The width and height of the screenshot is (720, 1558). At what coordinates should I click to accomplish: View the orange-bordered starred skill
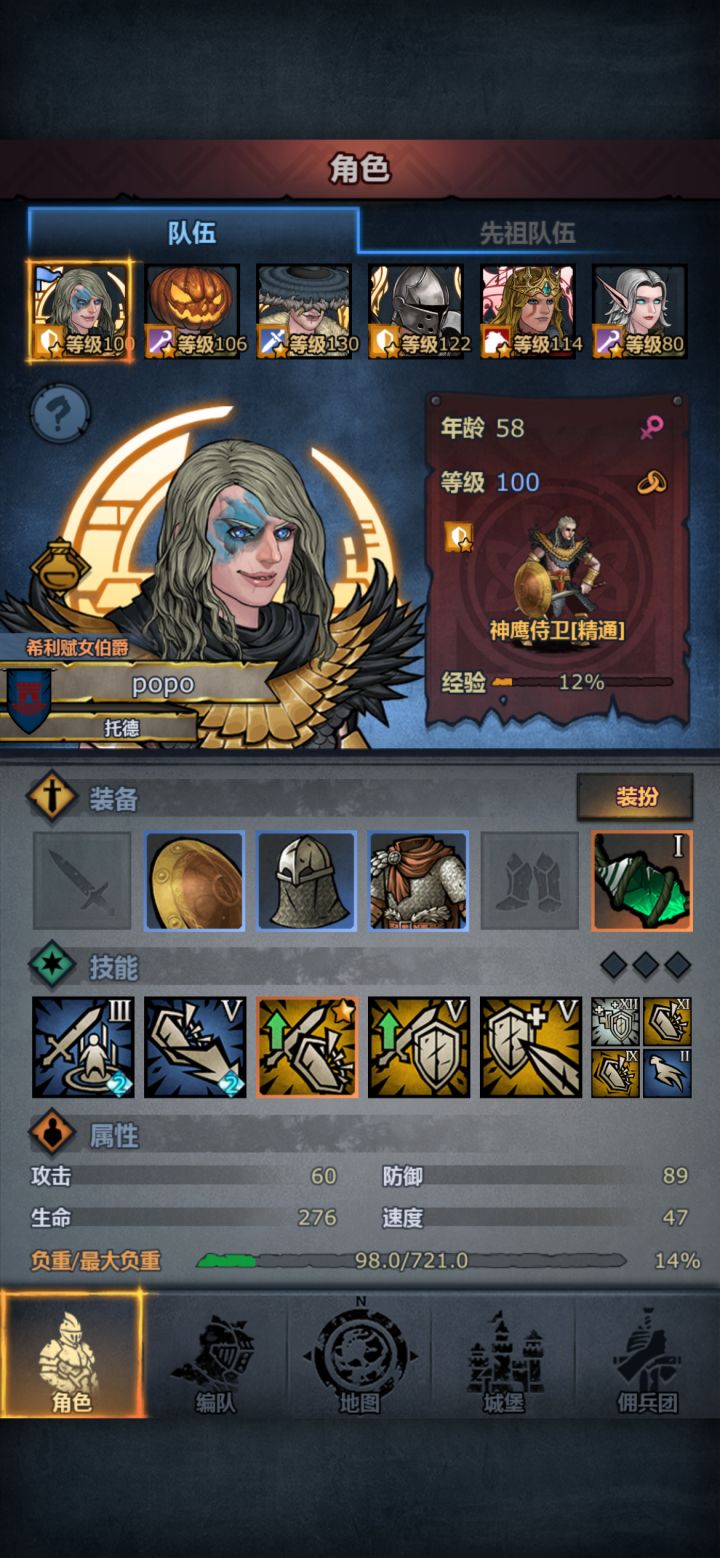[307, 1047]
